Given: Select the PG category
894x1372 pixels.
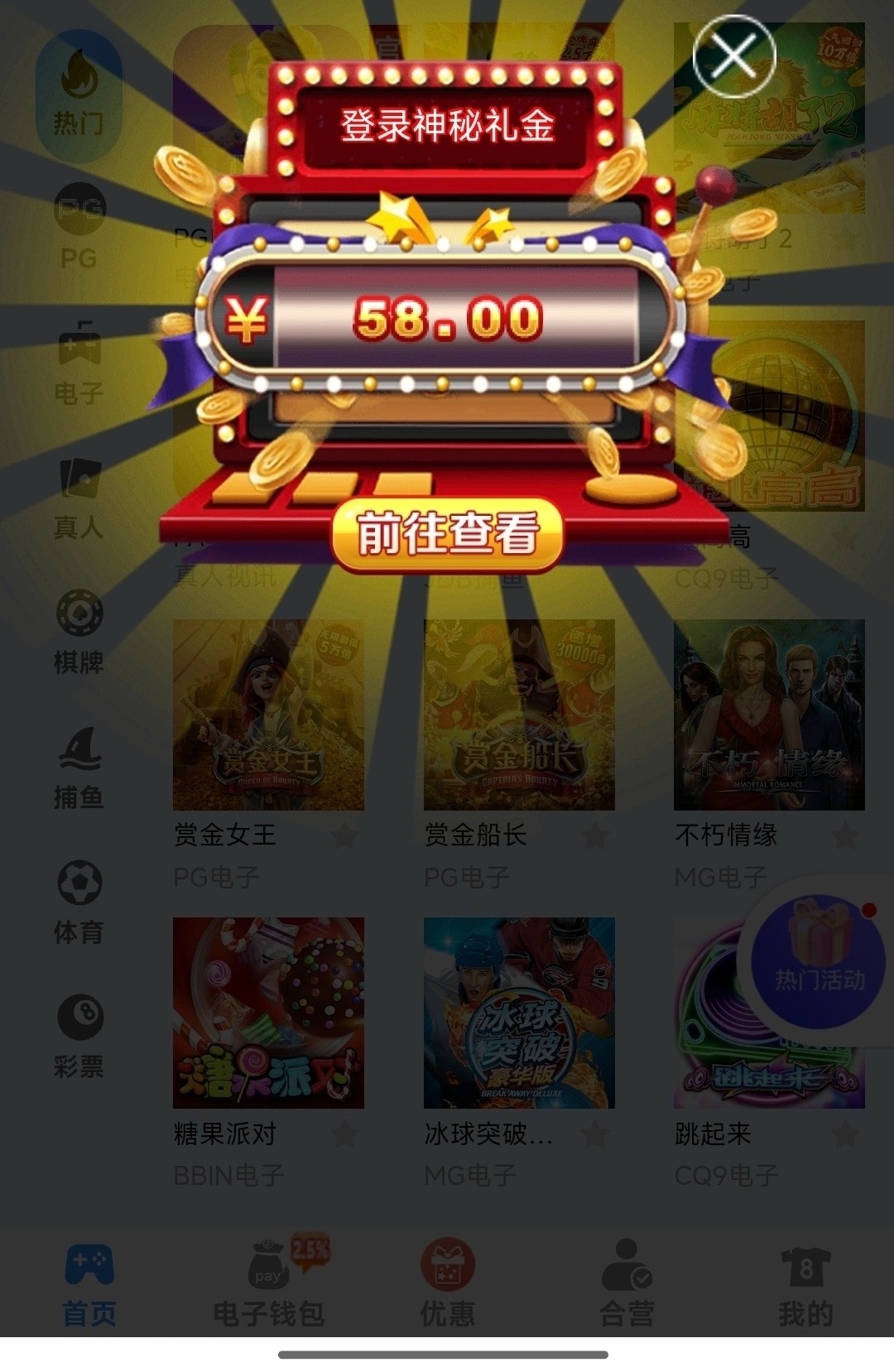Looking at the screenshot, I should point(79,227).
